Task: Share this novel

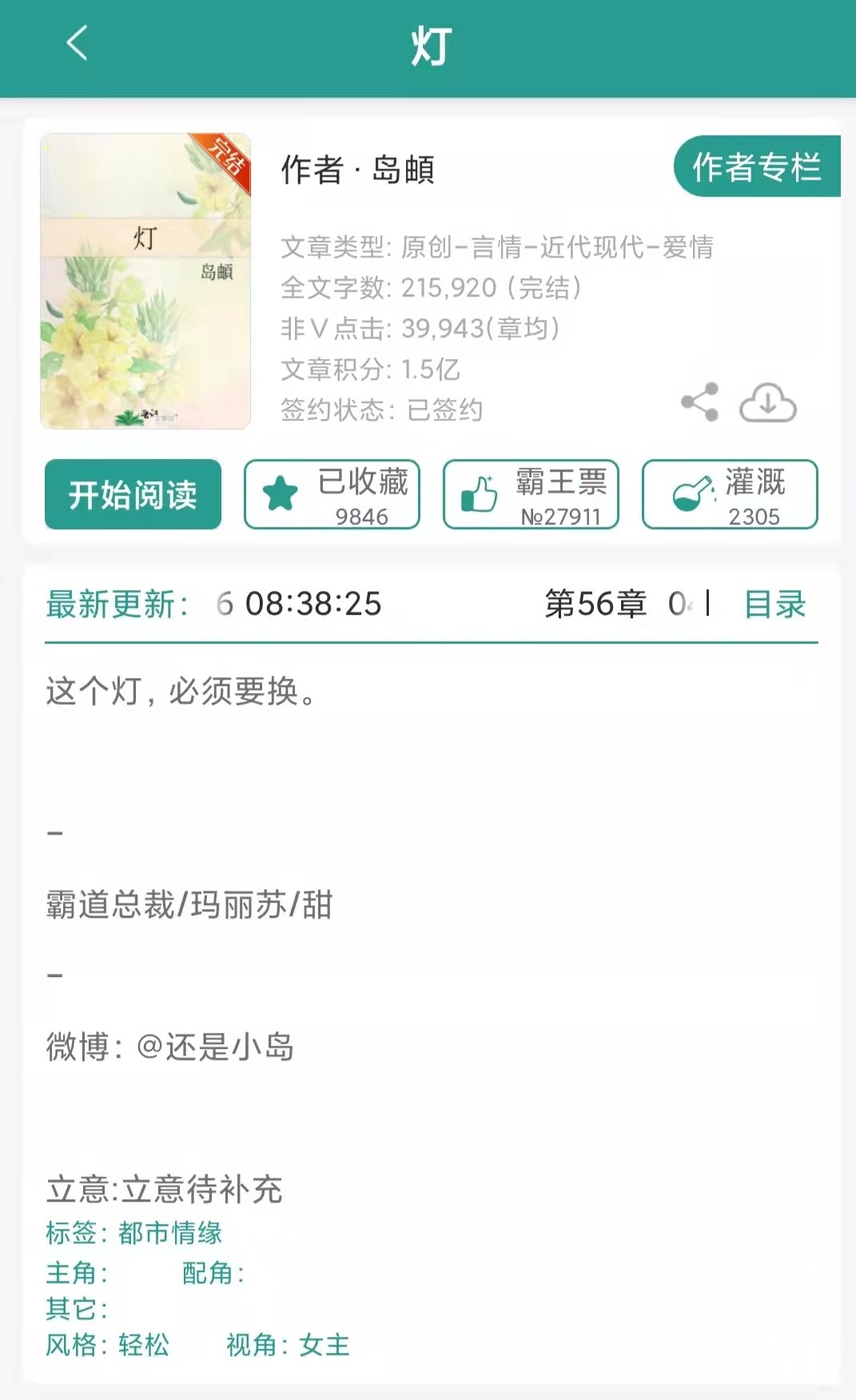Action: (x=699, y=402)
